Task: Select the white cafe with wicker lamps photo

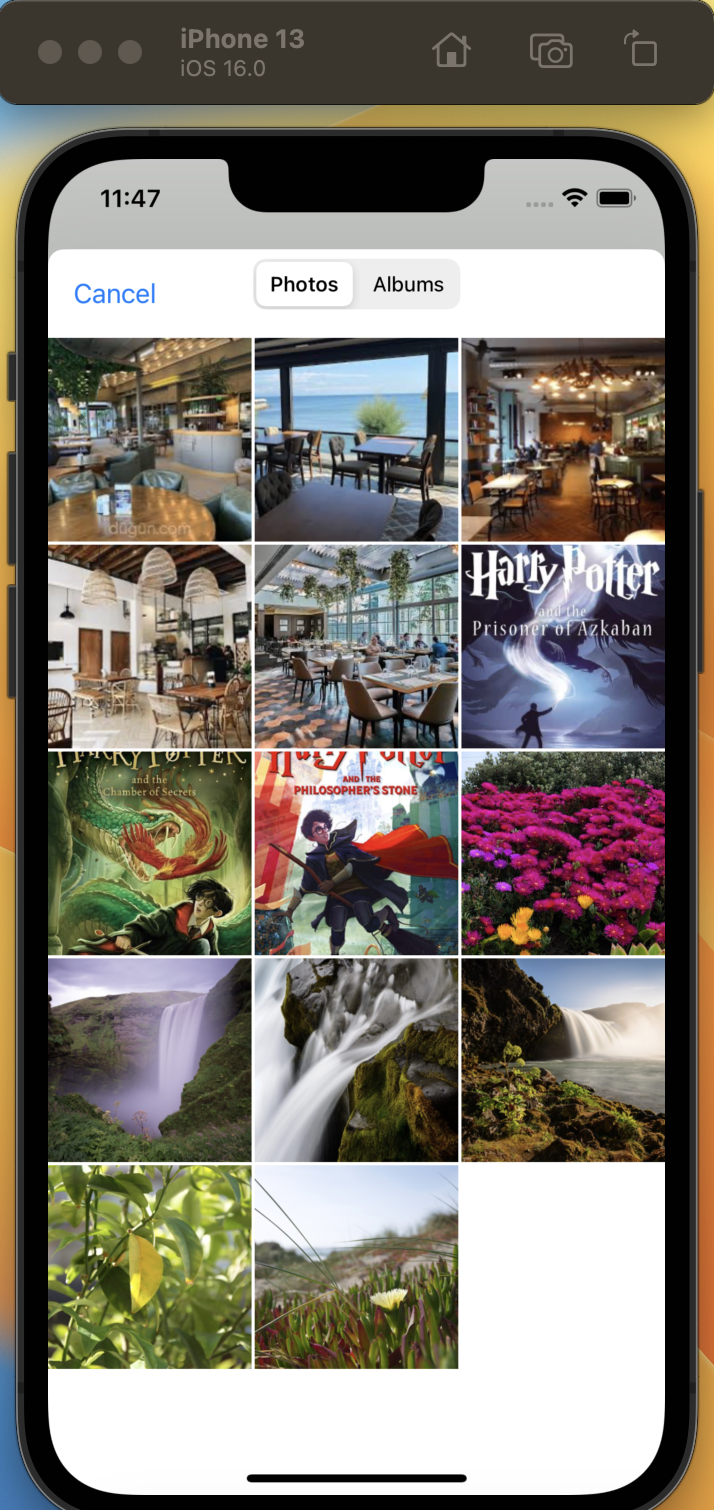Action: pos(150,646)
